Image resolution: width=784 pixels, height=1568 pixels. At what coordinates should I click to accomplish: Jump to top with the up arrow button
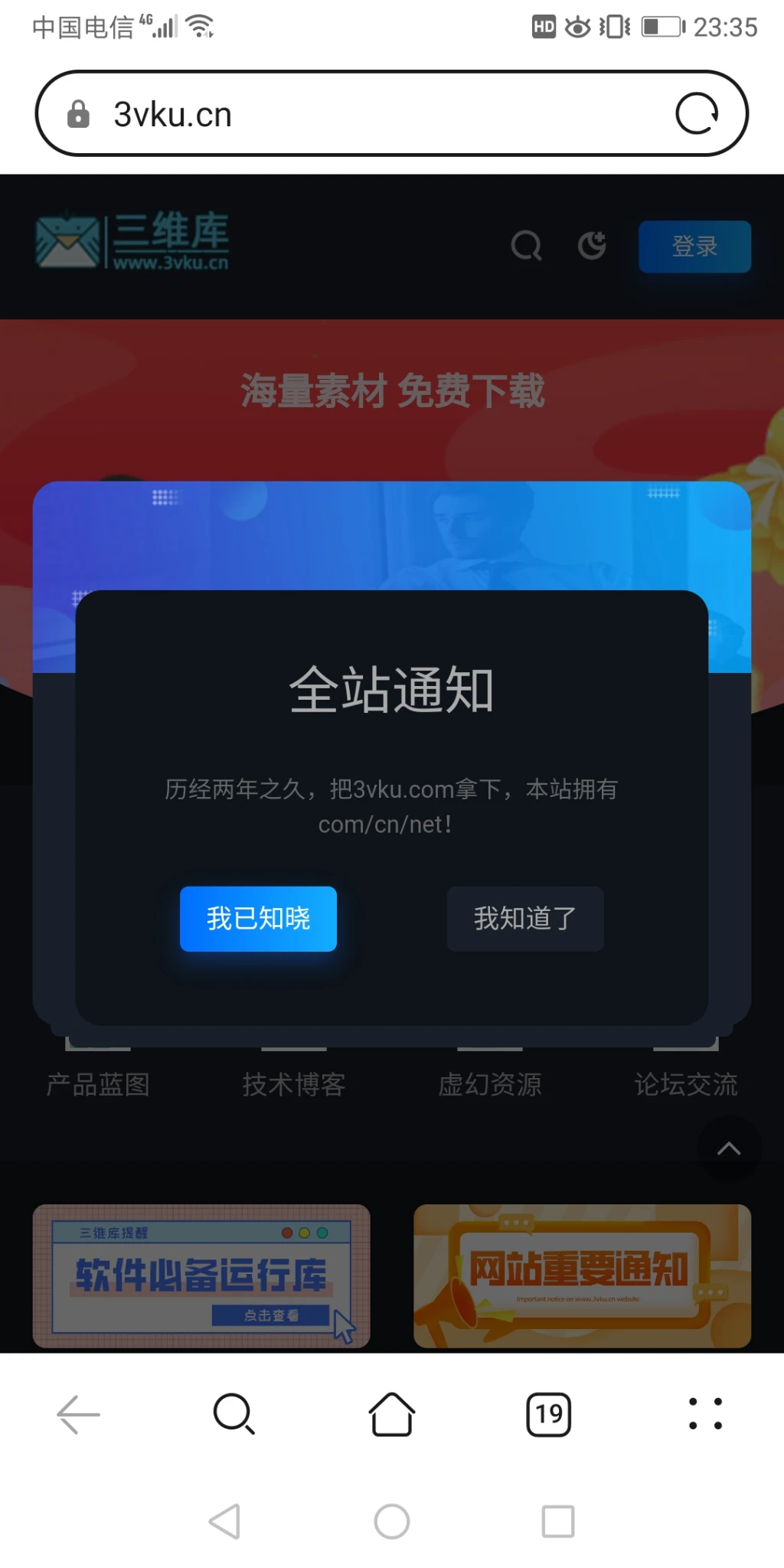[x=729, y=1148]
